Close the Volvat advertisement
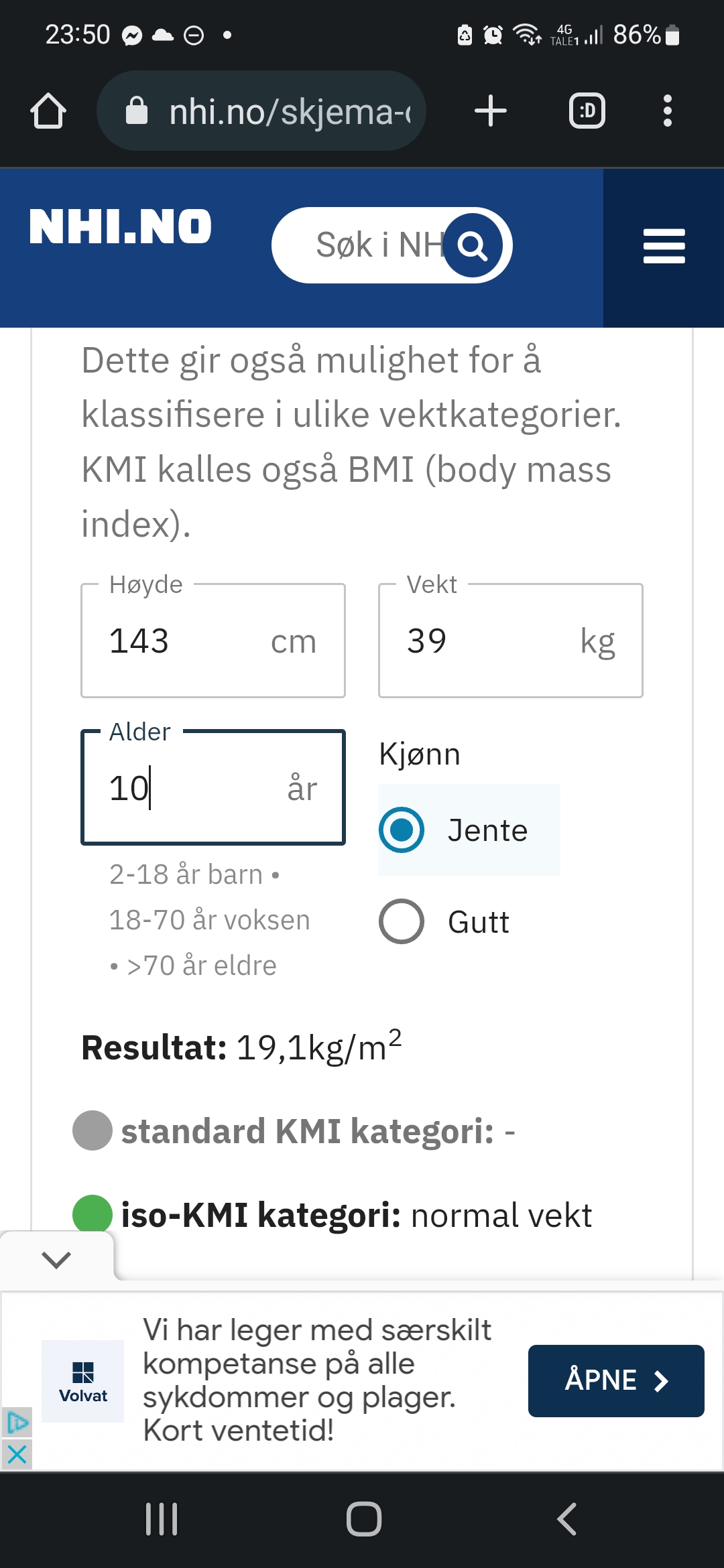 (17, 1455)
